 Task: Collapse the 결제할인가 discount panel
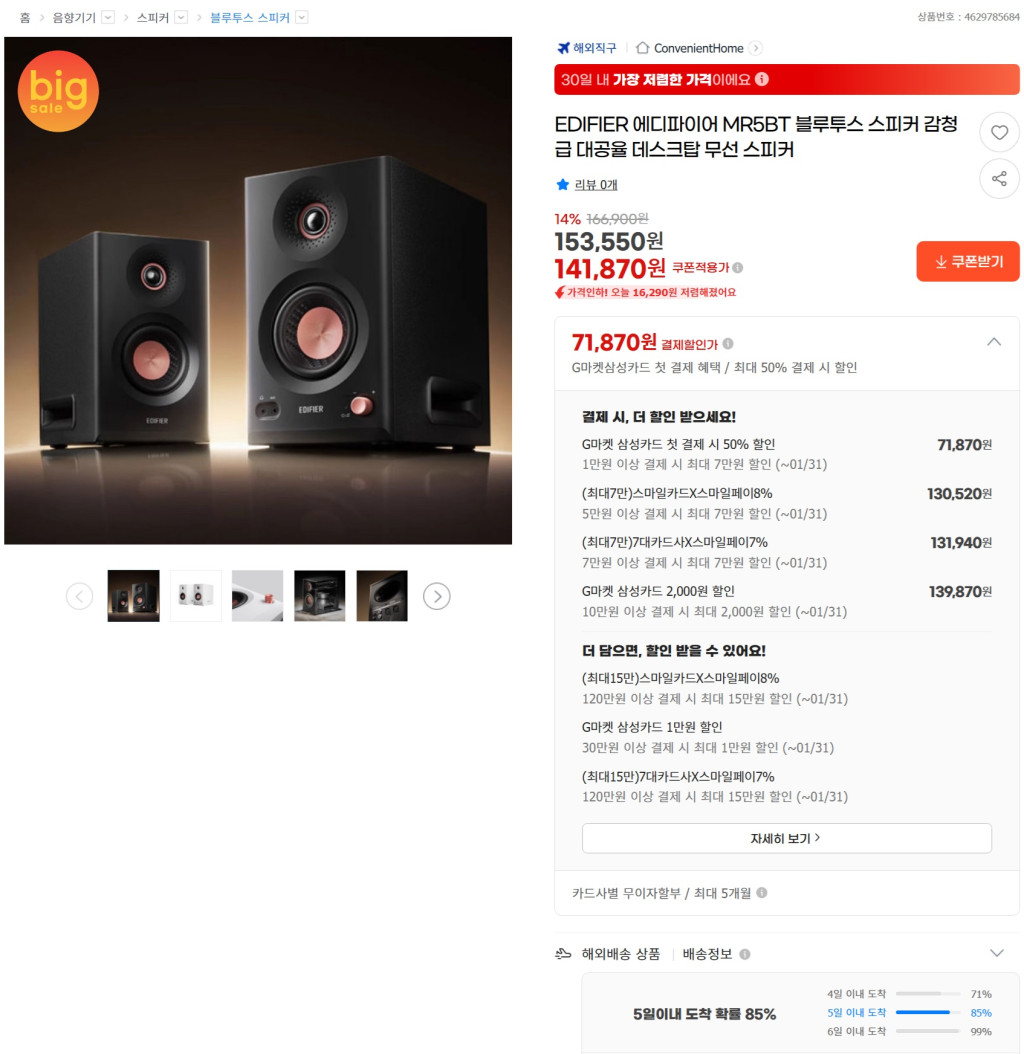tap(993, 342)
